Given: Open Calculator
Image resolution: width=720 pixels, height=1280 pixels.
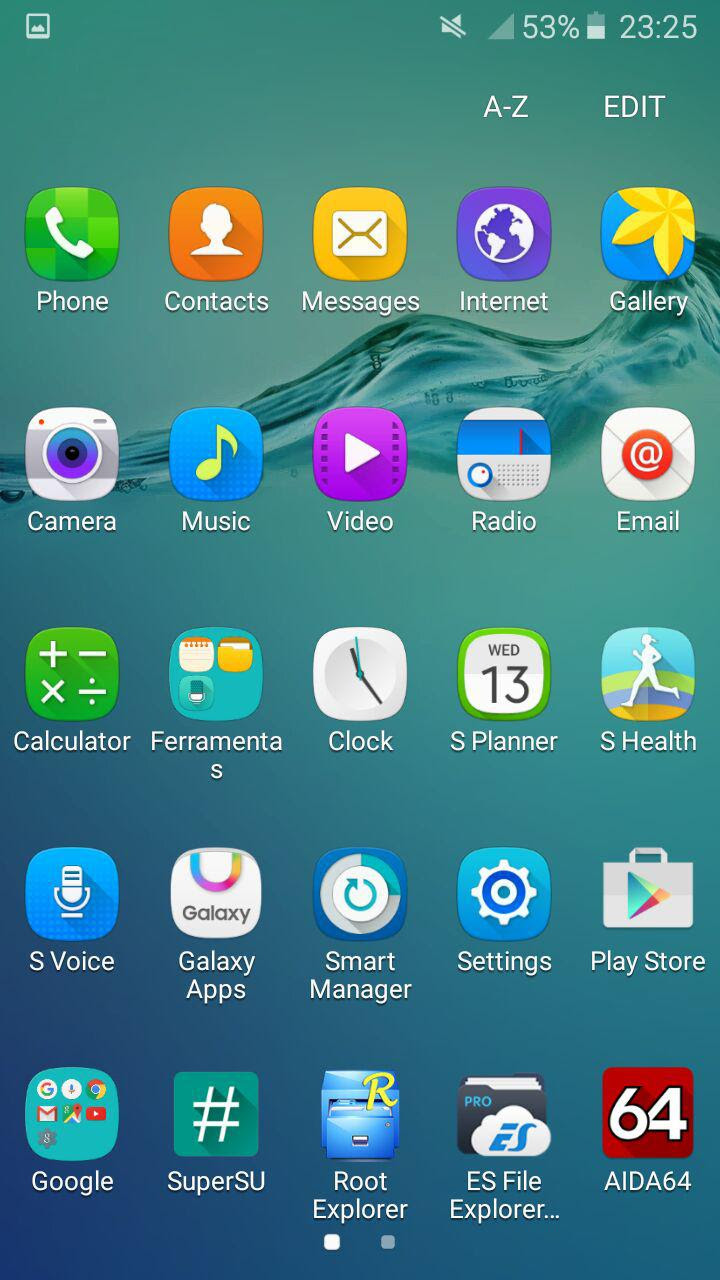Looking at the screenshot, I should pos(72,675).
